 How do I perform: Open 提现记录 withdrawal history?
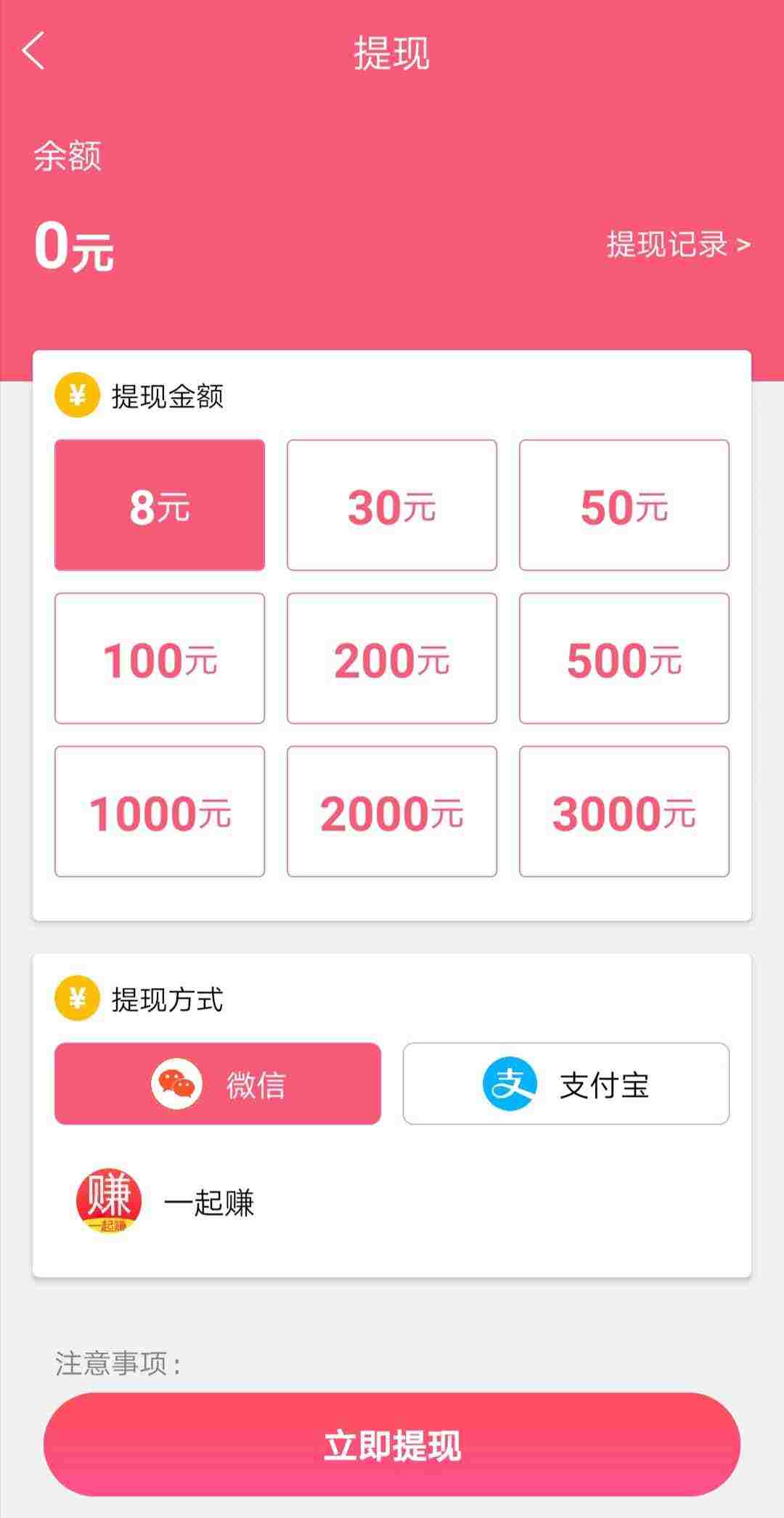click(678, 245)
